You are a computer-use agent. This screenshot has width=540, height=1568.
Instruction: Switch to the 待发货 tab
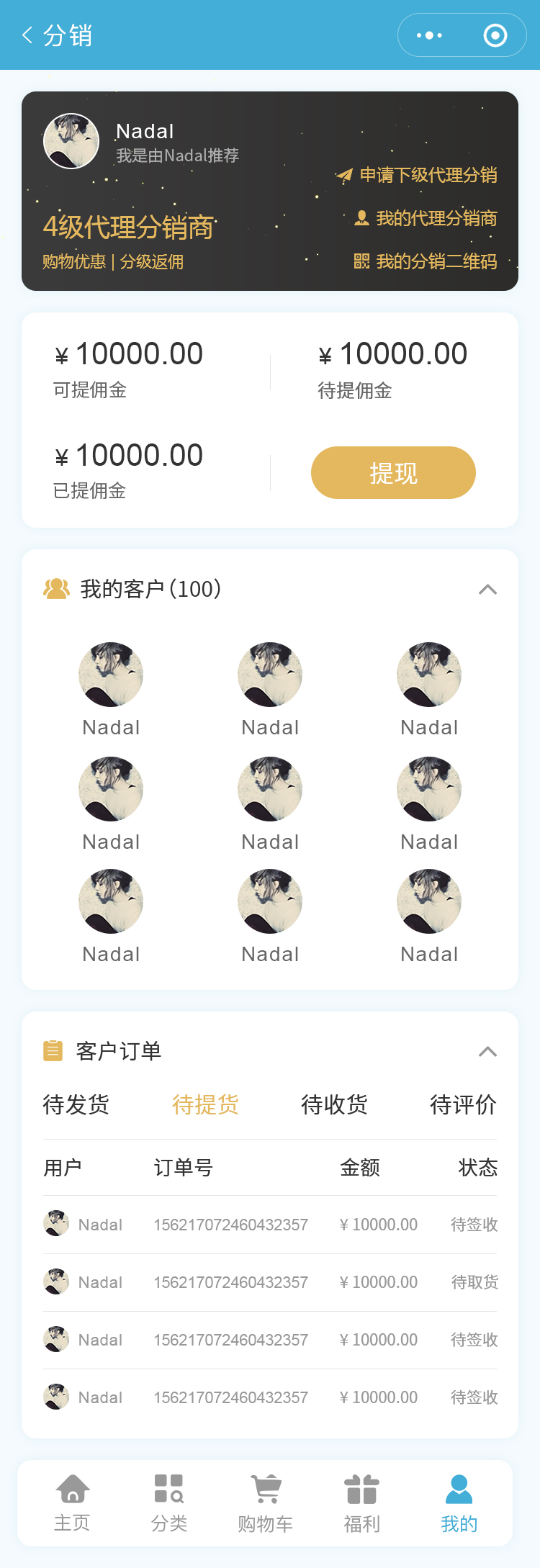point(76,1104)
